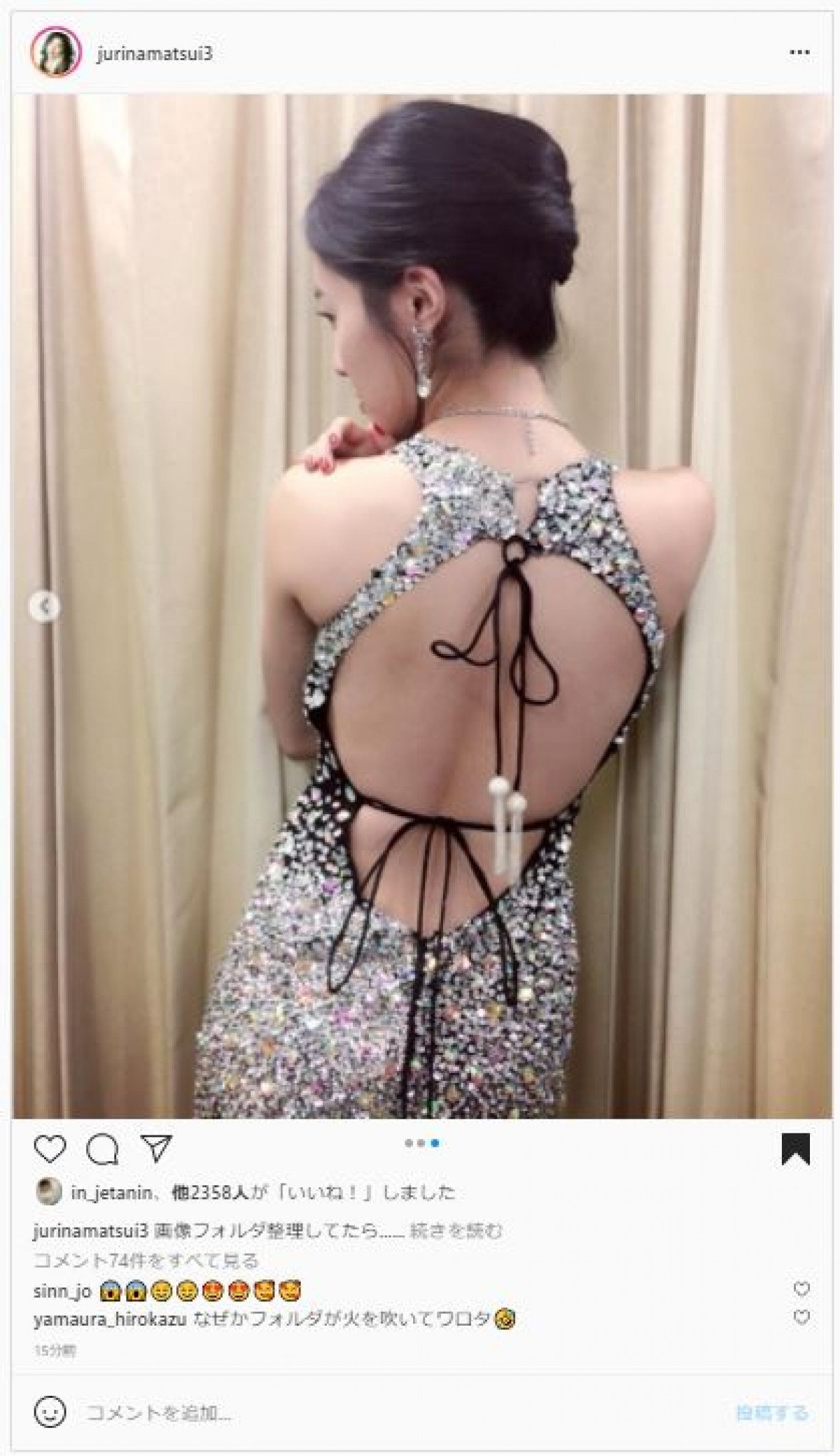The height and width of the screenshot is (1456, 840).
Task: Share the post via paper plane
Action: (155, 1149)
